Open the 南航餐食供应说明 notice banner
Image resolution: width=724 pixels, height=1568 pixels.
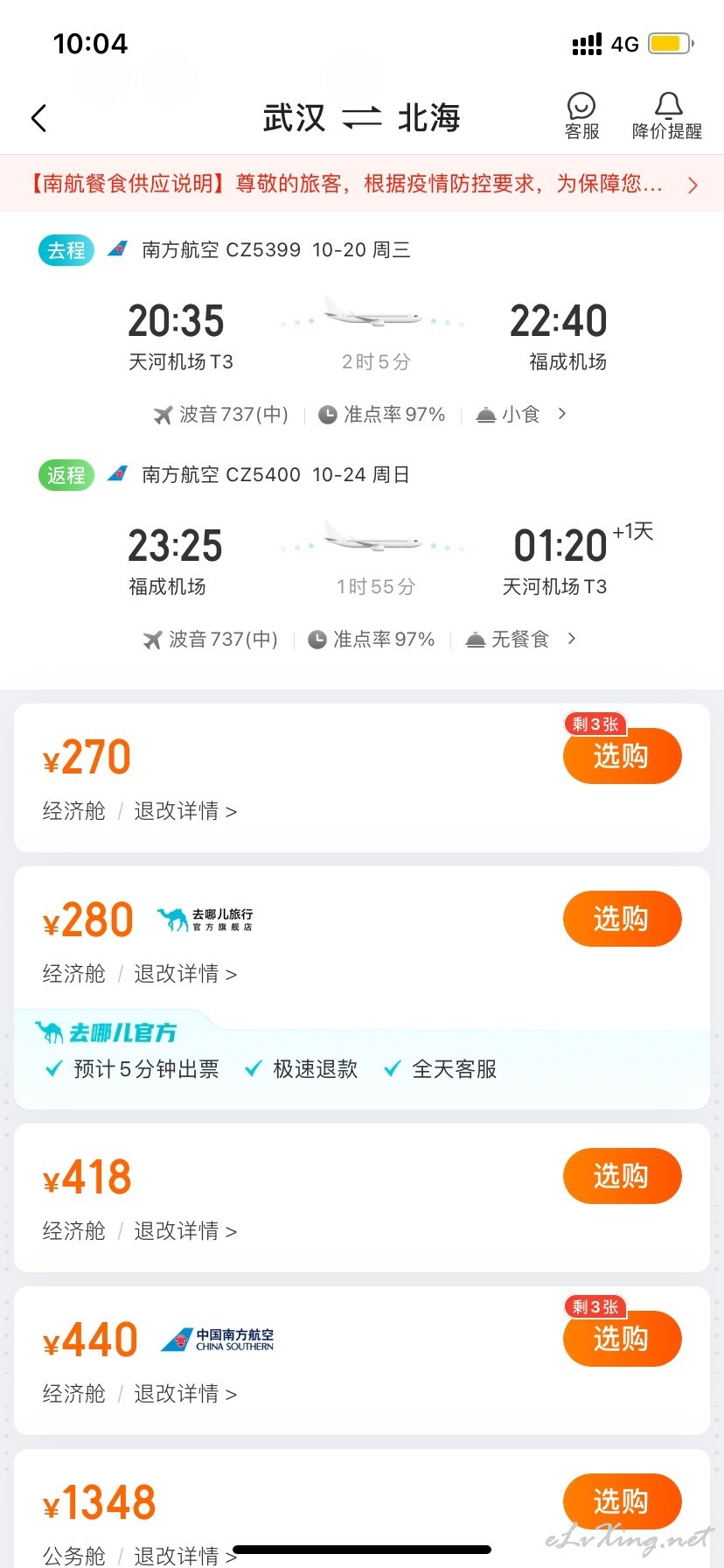tap(362, 184)
